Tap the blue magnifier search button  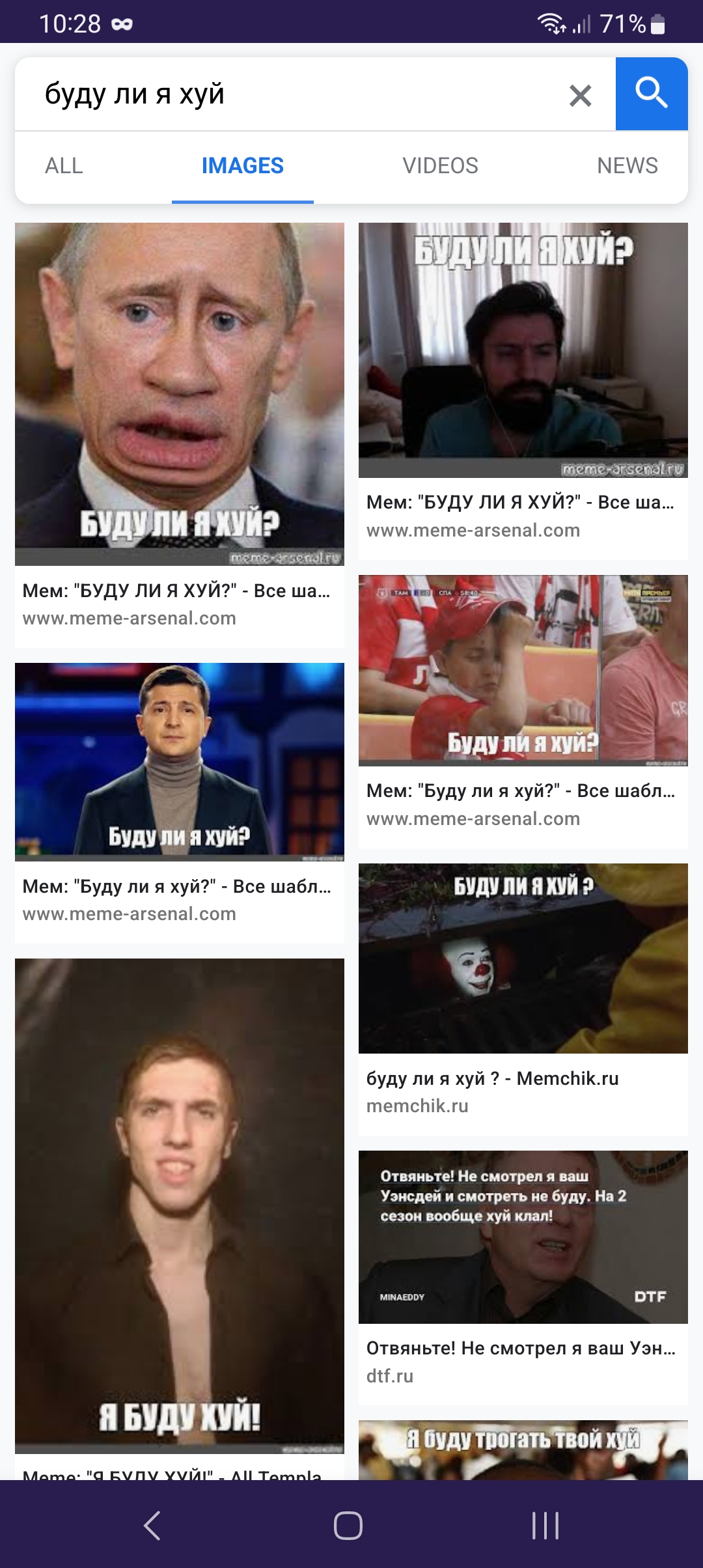(652, 94)
